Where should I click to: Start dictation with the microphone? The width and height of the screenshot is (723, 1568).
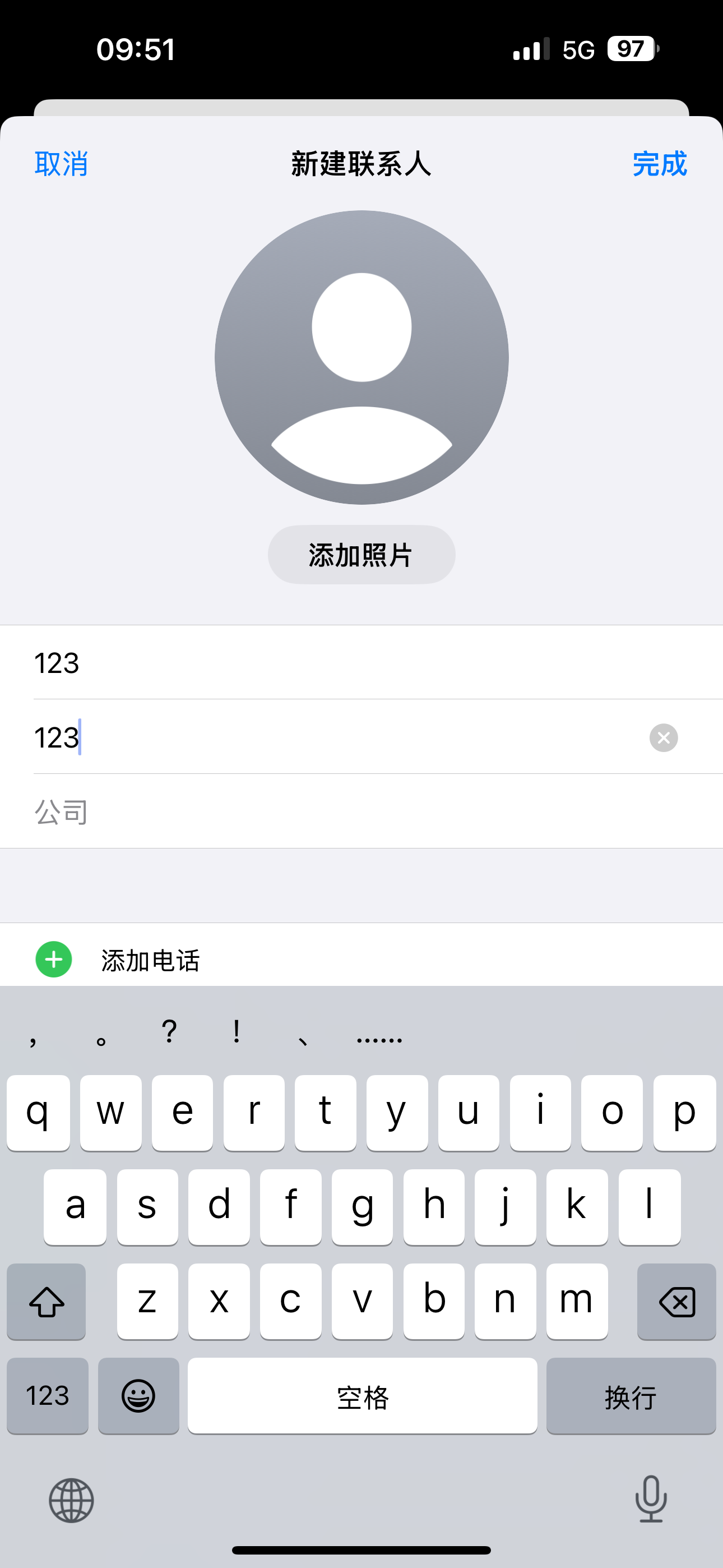pyautogui.click(x=651, y=1498)
